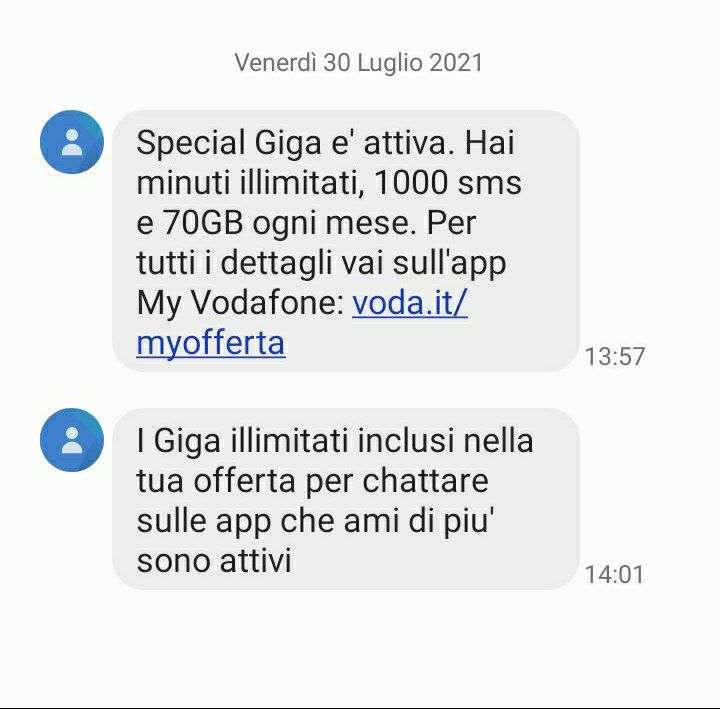Tap sender avatar beside Special Giga message
Screen dimensions: 720x709
point(72,142)
